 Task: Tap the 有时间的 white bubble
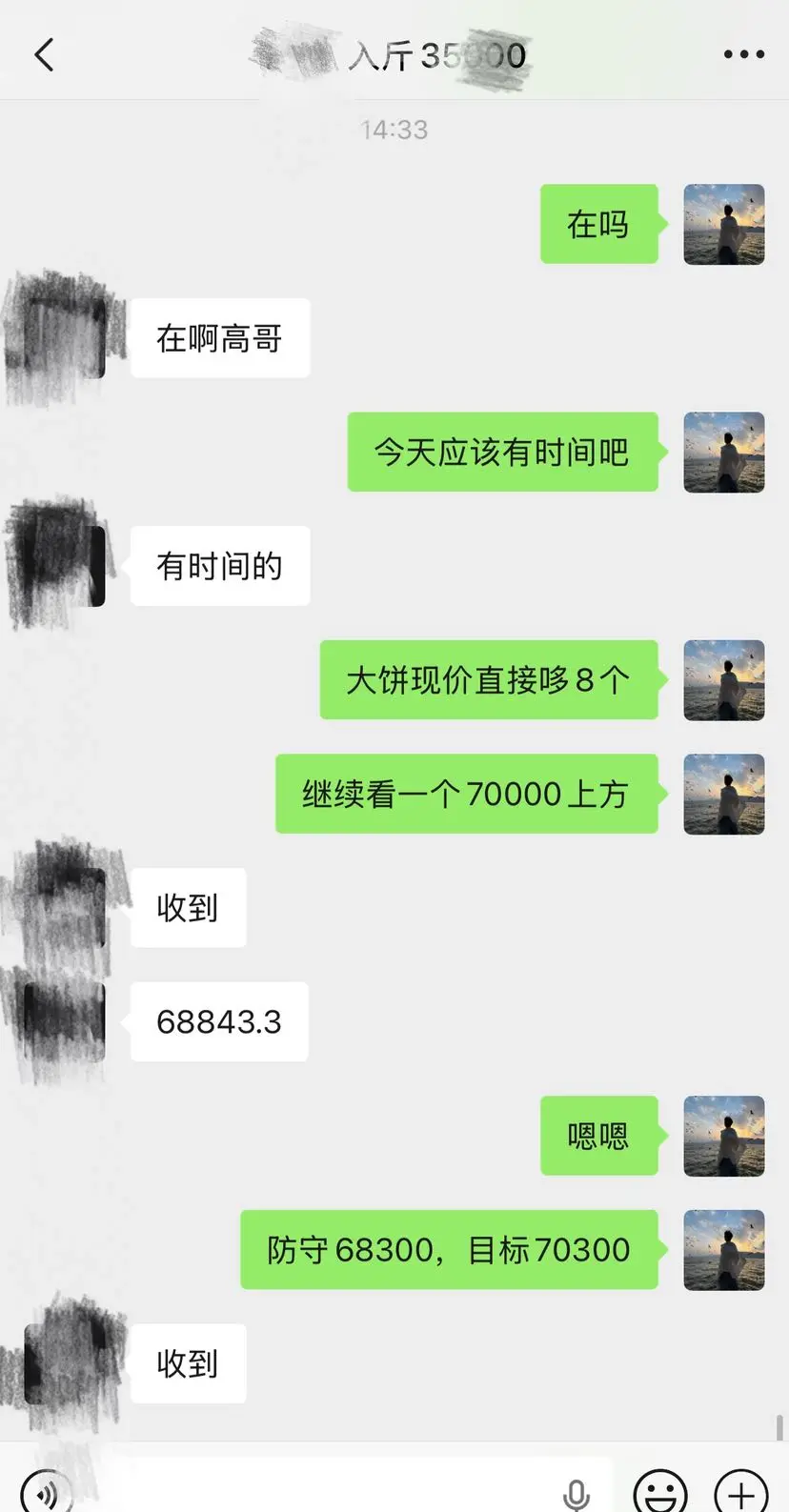click(219, 566)
